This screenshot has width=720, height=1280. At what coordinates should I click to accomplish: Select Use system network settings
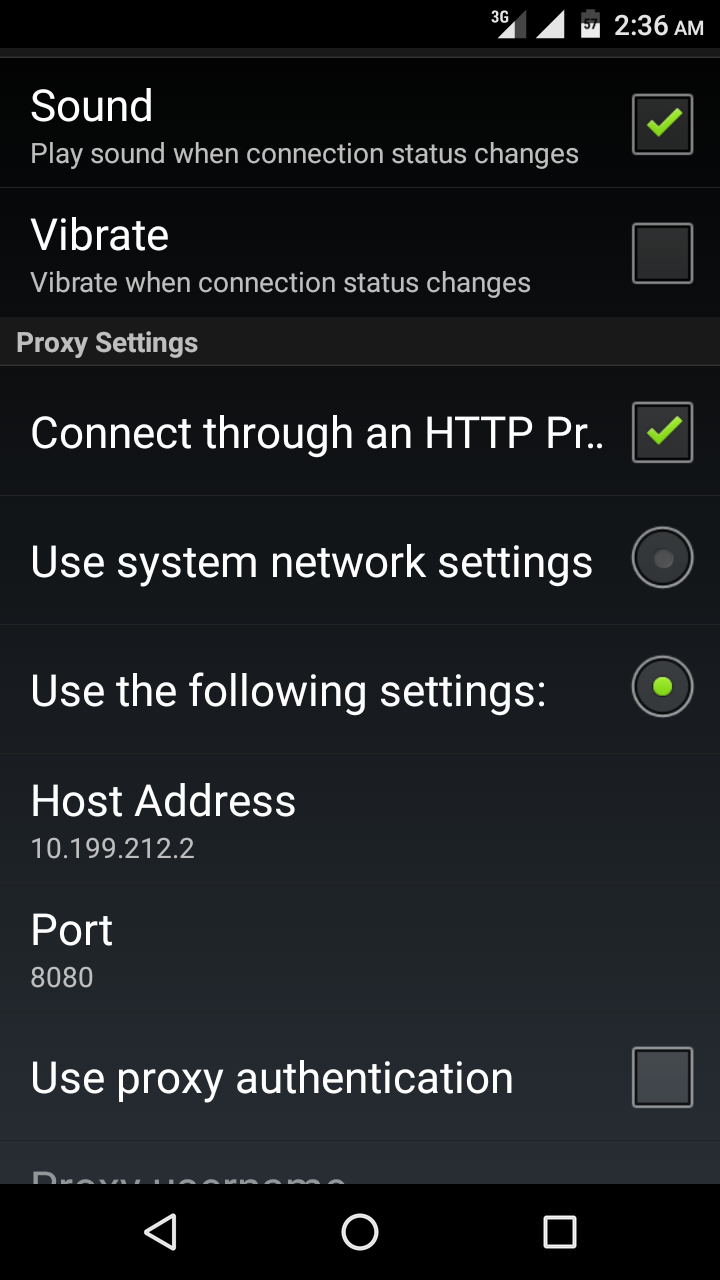pos(662,558)
